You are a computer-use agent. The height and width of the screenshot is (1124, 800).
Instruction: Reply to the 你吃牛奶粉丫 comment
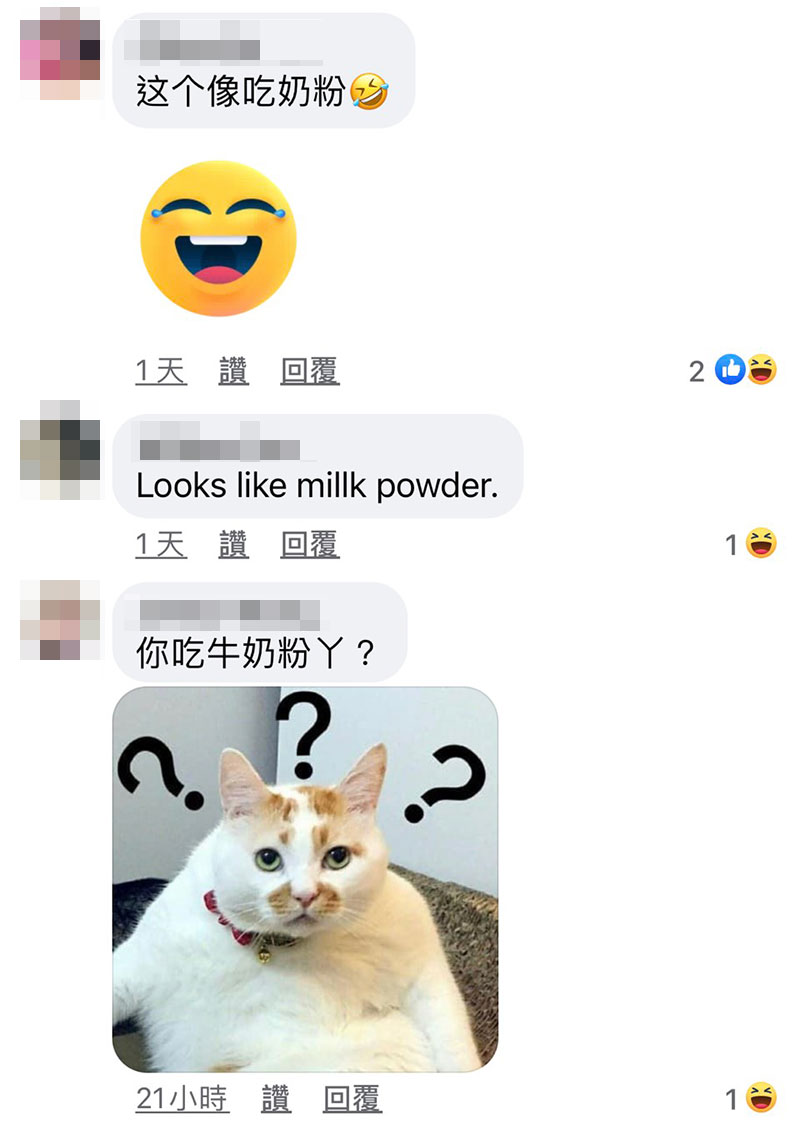(352, 1100)
